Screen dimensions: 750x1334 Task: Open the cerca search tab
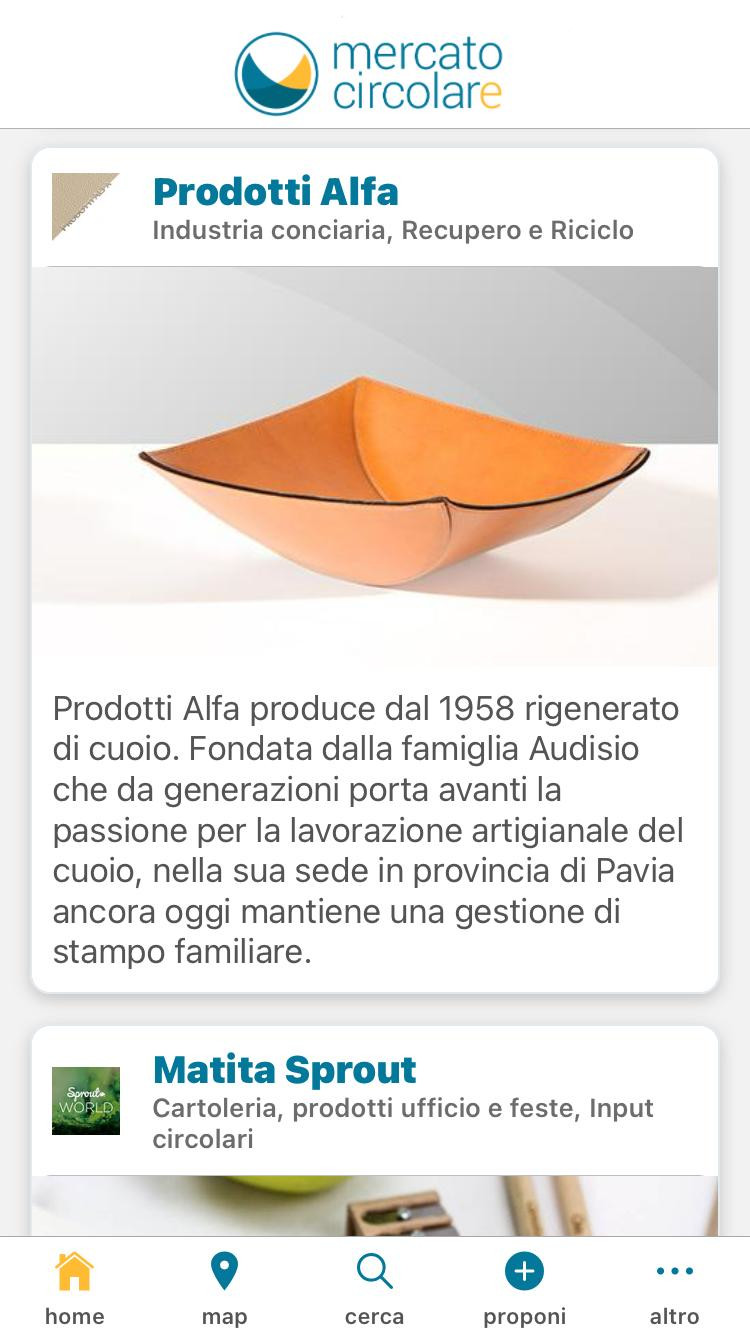374,1287
